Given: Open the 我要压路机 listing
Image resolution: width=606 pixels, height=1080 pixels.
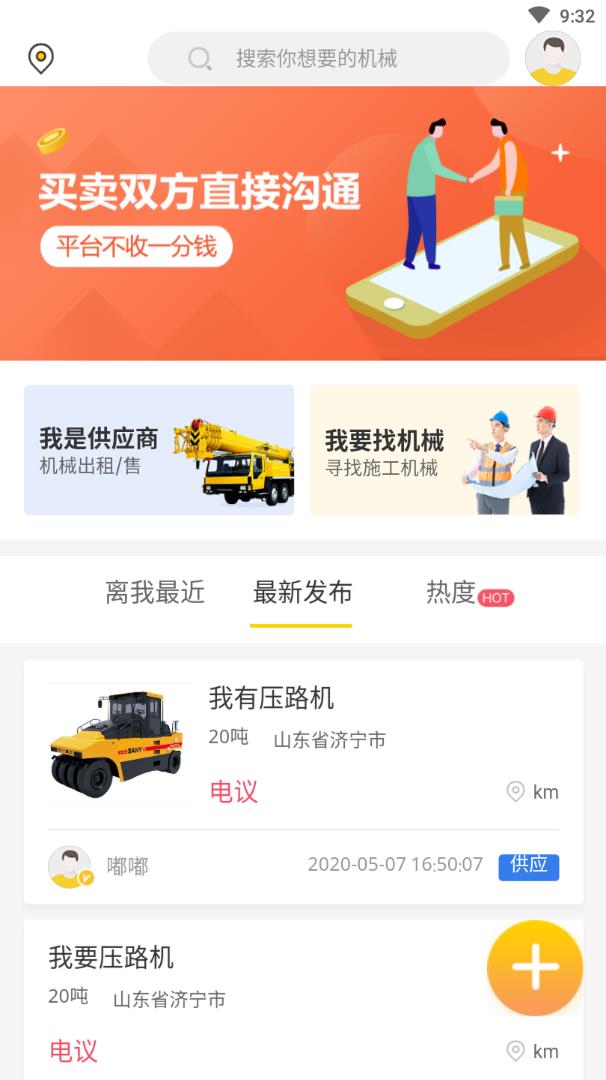Looking at the screenshot, I should 250,1000.
